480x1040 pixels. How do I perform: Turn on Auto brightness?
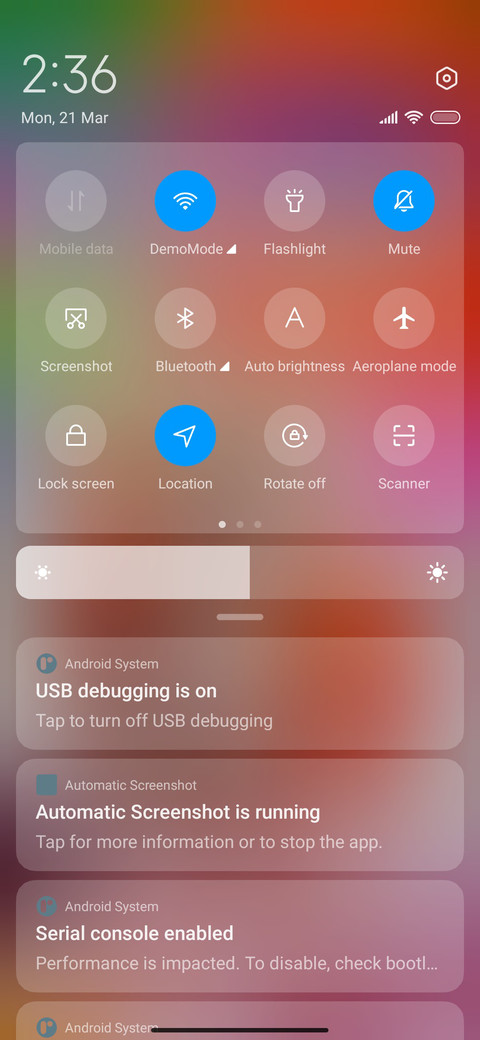(294, 318)
